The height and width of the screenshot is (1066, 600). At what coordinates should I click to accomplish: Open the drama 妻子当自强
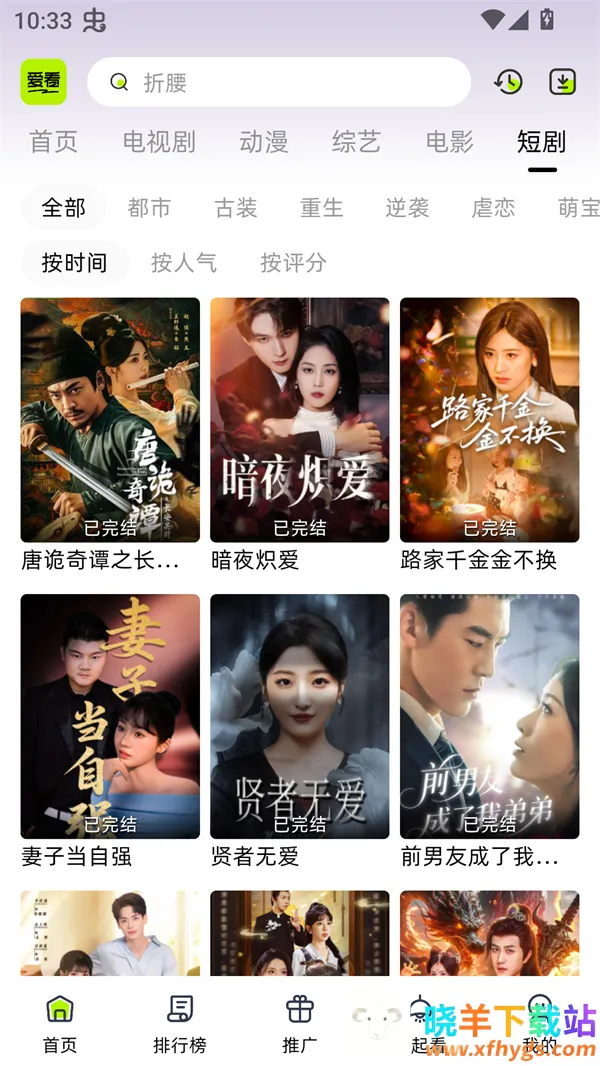point(110,716)
